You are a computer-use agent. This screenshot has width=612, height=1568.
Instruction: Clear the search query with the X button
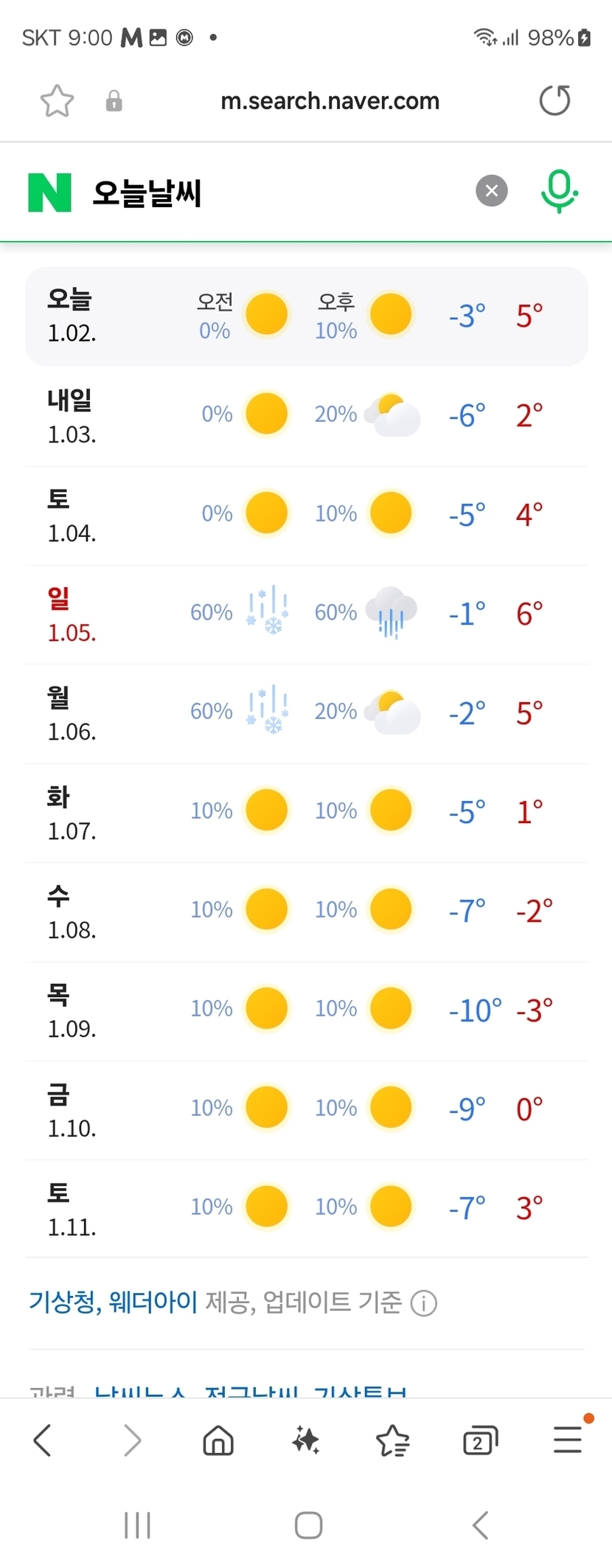tap(492, 191)
